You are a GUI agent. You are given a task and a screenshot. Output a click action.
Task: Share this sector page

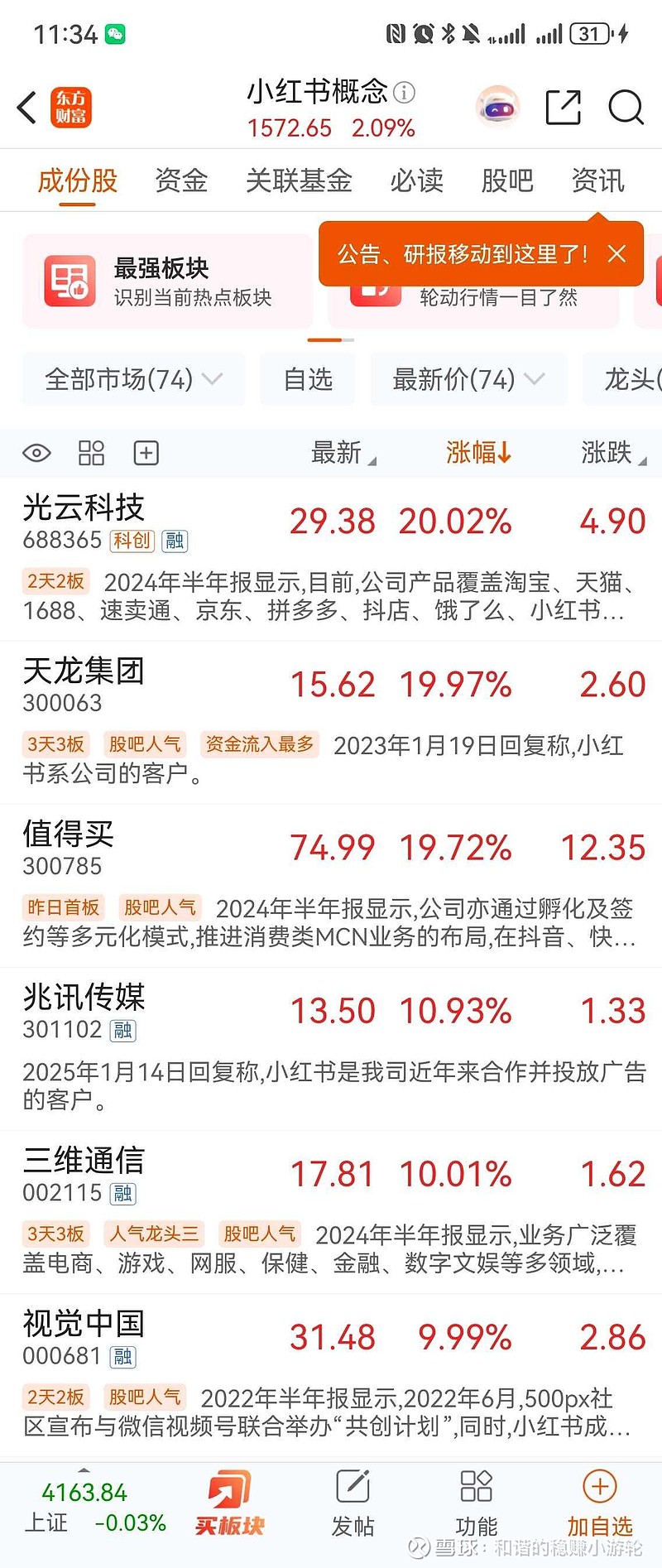click(x=564, y=108)
